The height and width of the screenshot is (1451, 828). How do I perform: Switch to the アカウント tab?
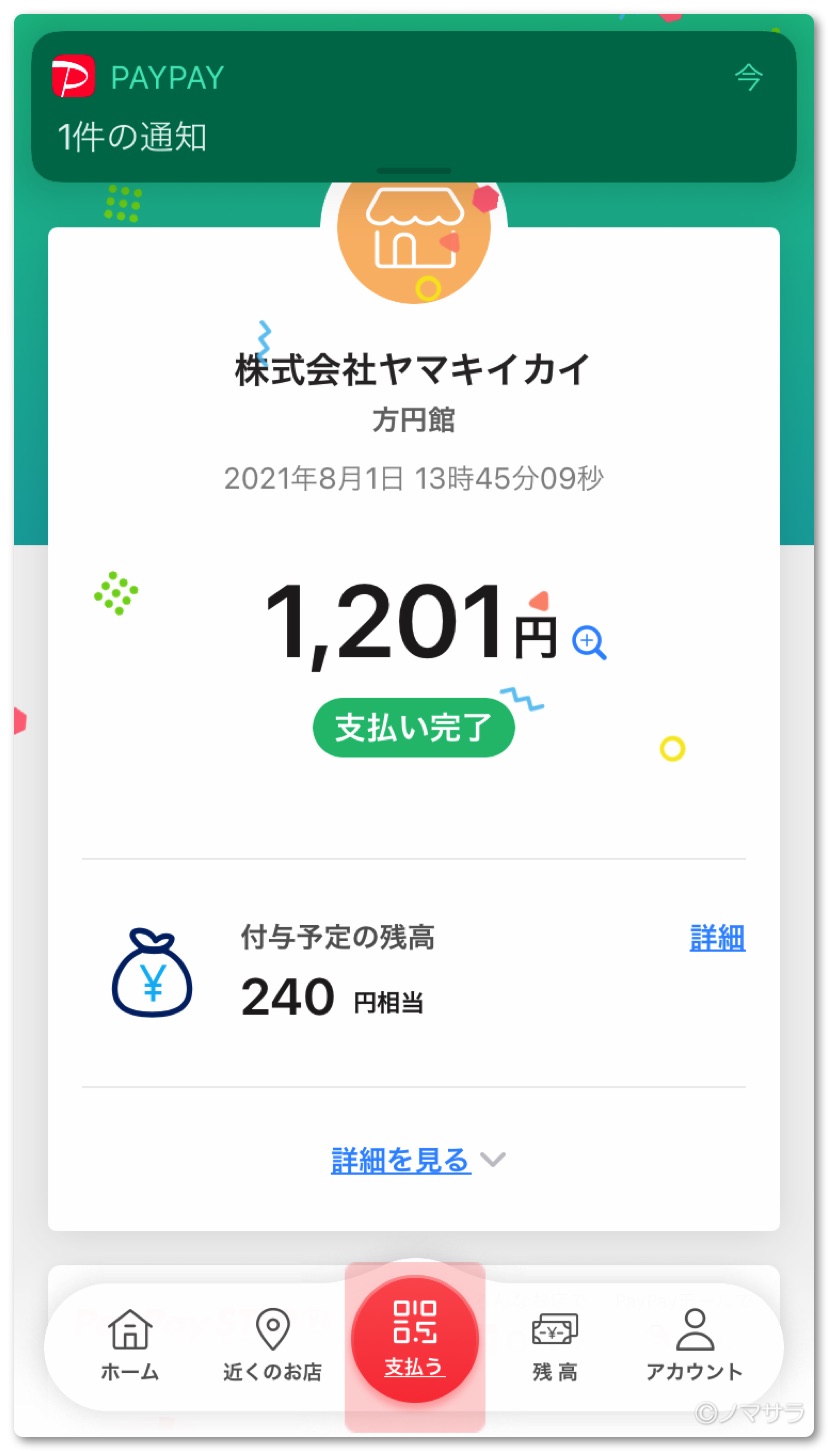tap(694, 1344)
